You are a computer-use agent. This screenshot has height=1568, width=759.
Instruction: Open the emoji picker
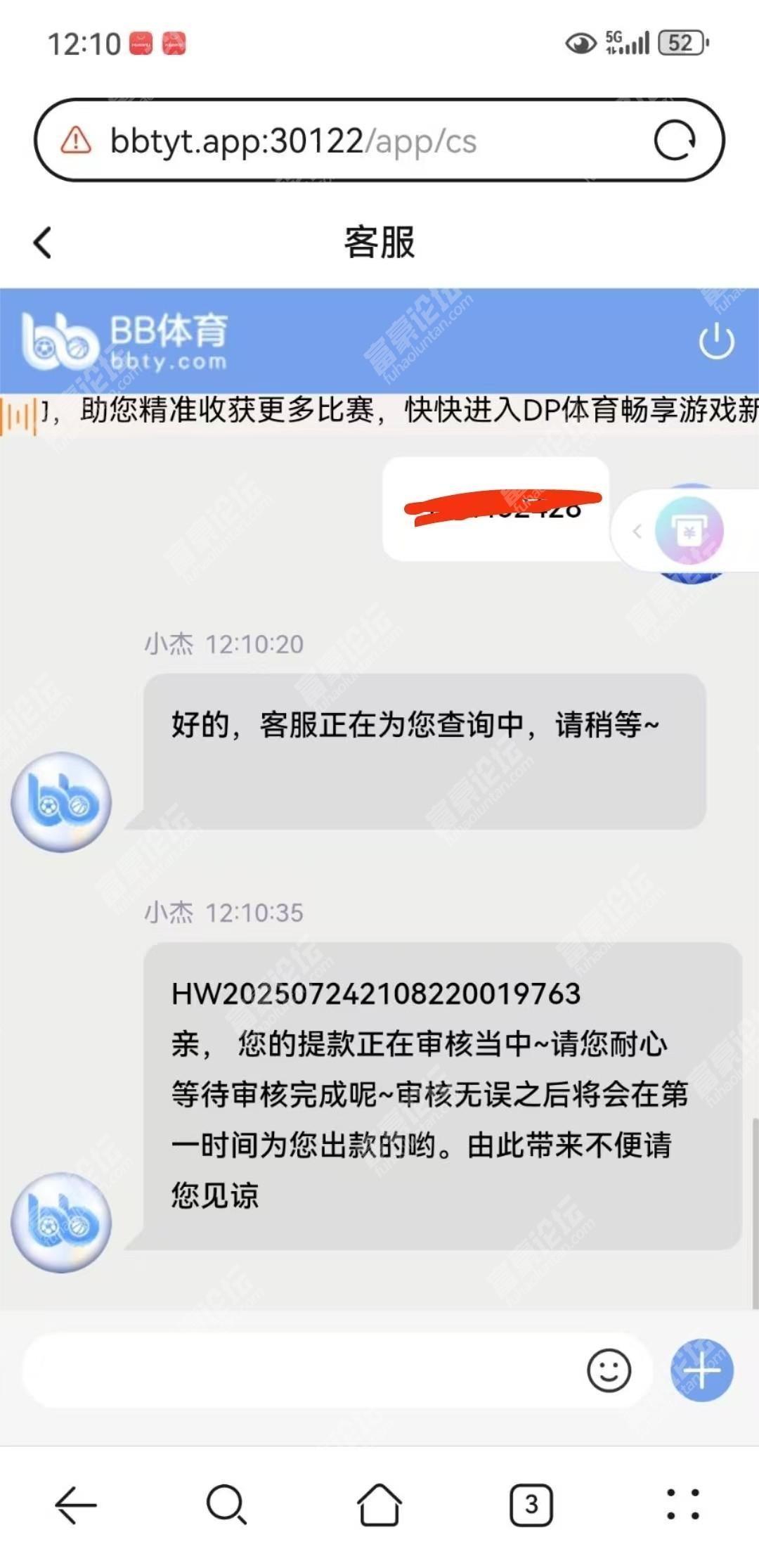(x=609, y=1370)
